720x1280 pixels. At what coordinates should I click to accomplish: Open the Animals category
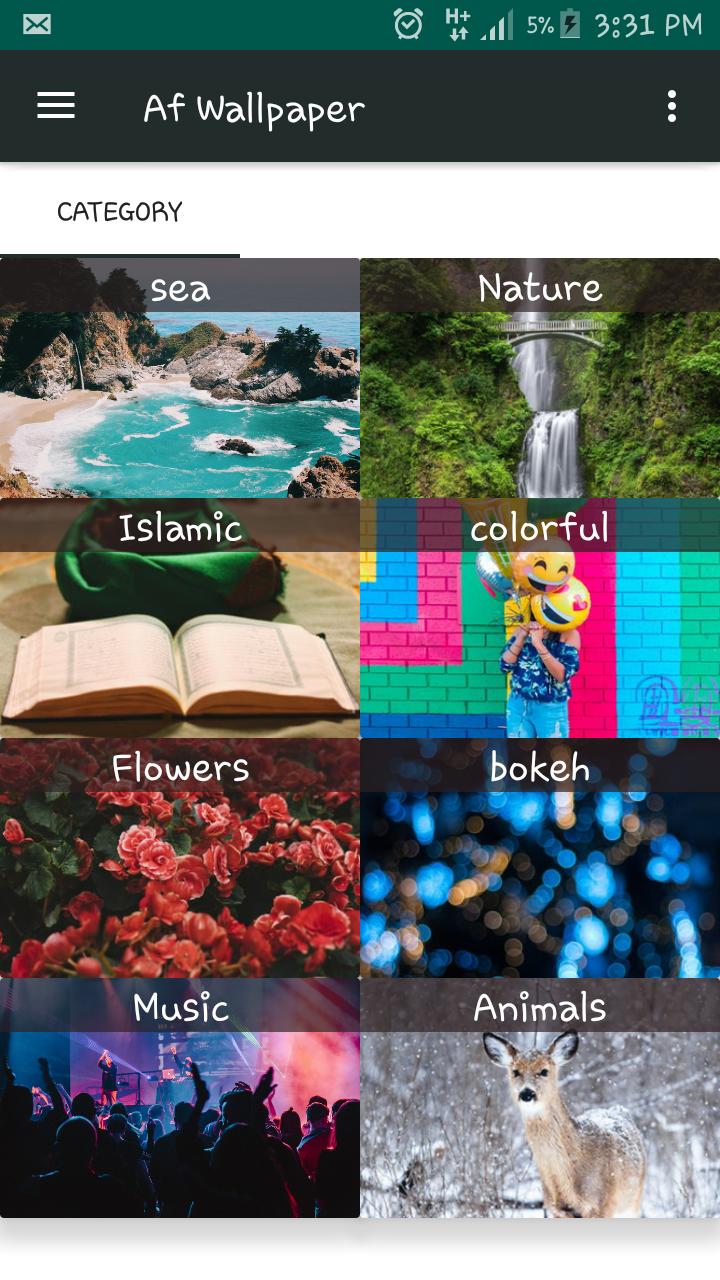coord(540,1100)
